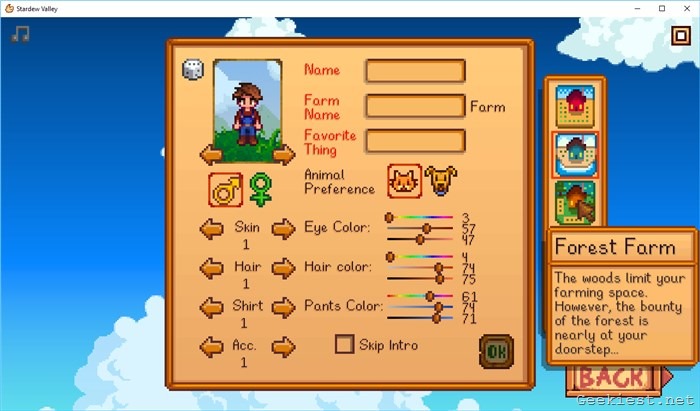Image resolution: width=700 pixels, height=411 pixels.
Task: Select the Standard Farm red barn tile
Action: (x=574, y=104)
